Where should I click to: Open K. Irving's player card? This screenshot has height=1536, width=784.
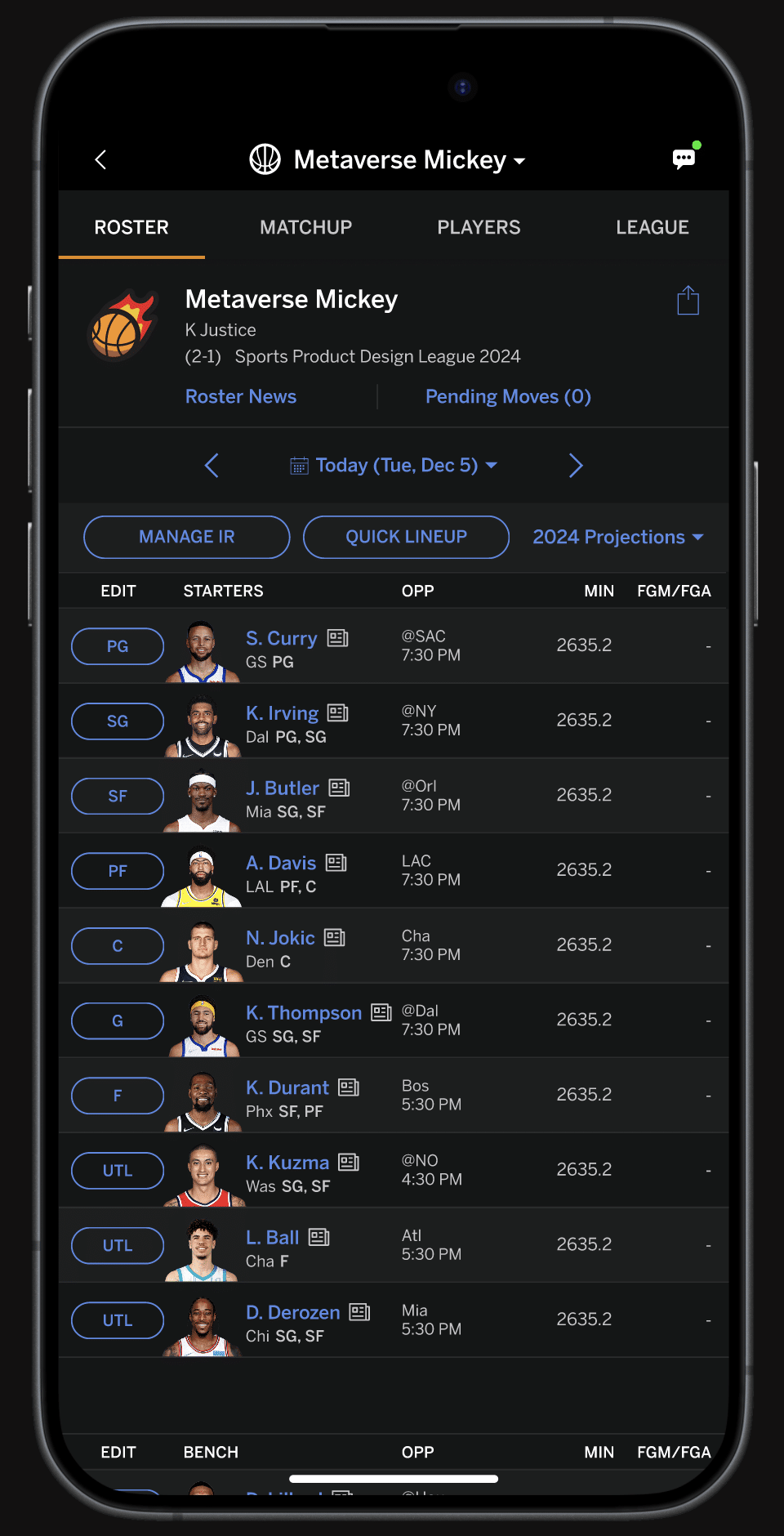tap(282, 713)
